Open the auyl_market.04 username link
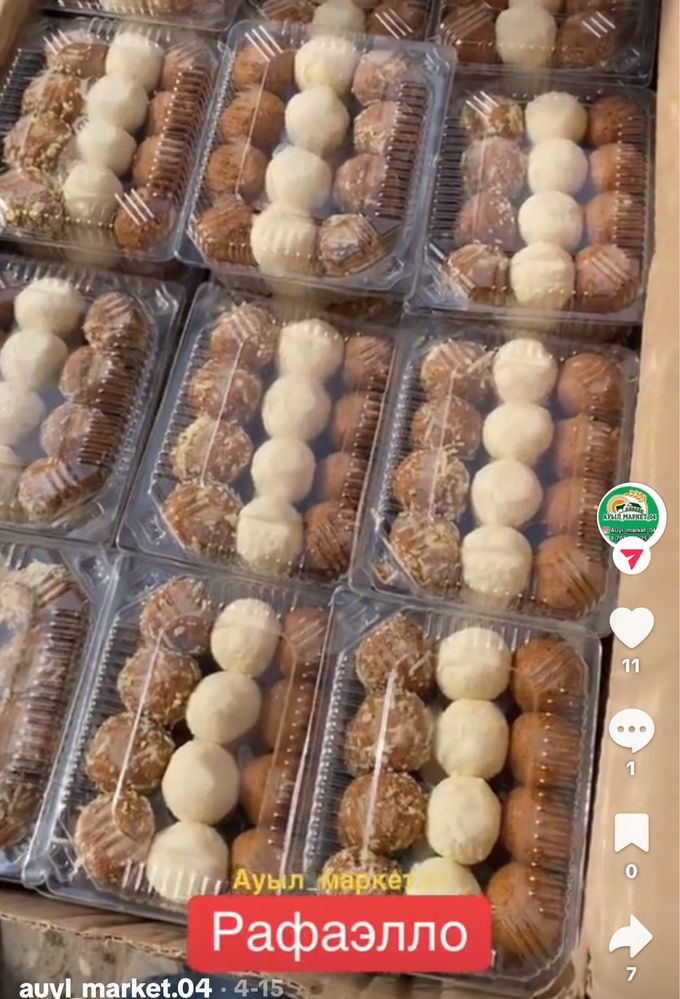Viewport: 680px width, 999px height. (115, 988)
